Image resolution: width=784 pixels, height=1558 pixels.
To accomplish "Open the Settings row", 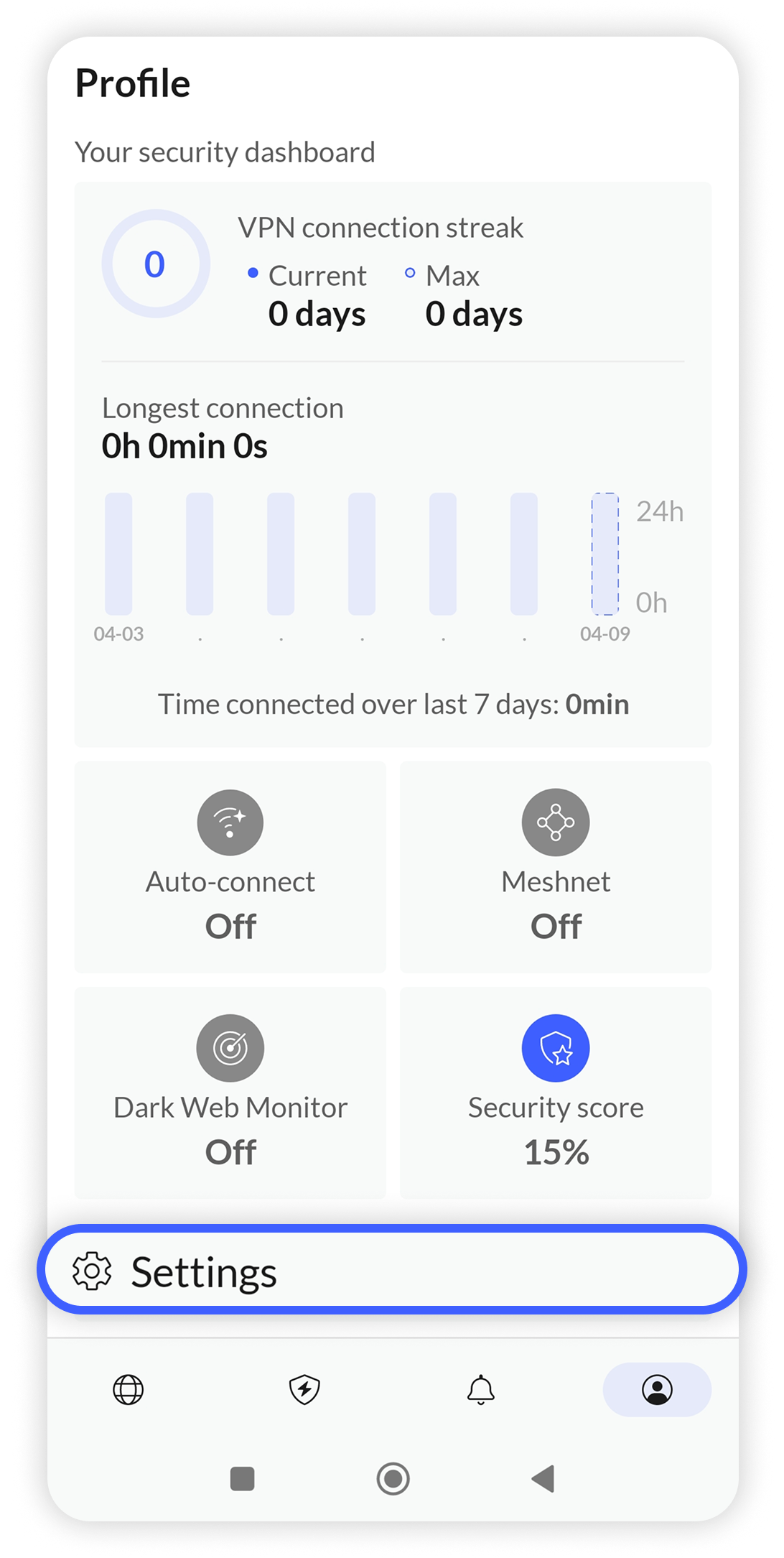I will tap(391, 1271).
